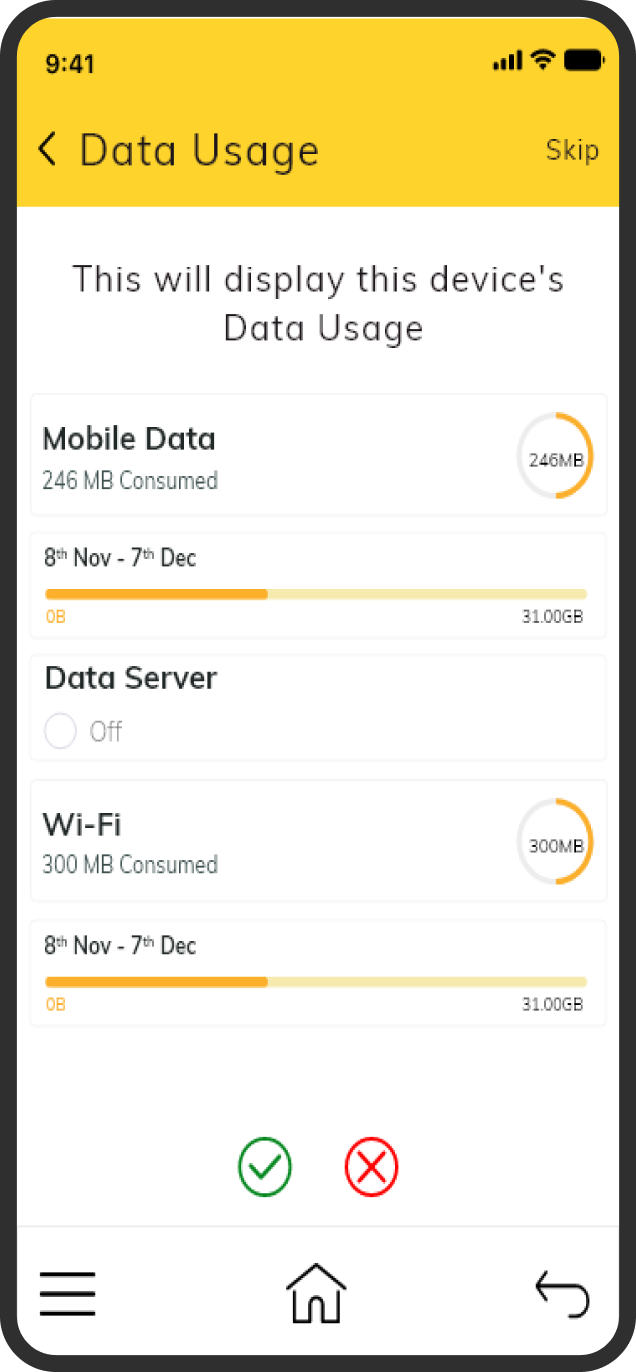The width and height of the screenshot is (636, 1372).
Task: Tap the return arrow in the bottom bar
Action: pyautogui.click(x=563, y=1294)
